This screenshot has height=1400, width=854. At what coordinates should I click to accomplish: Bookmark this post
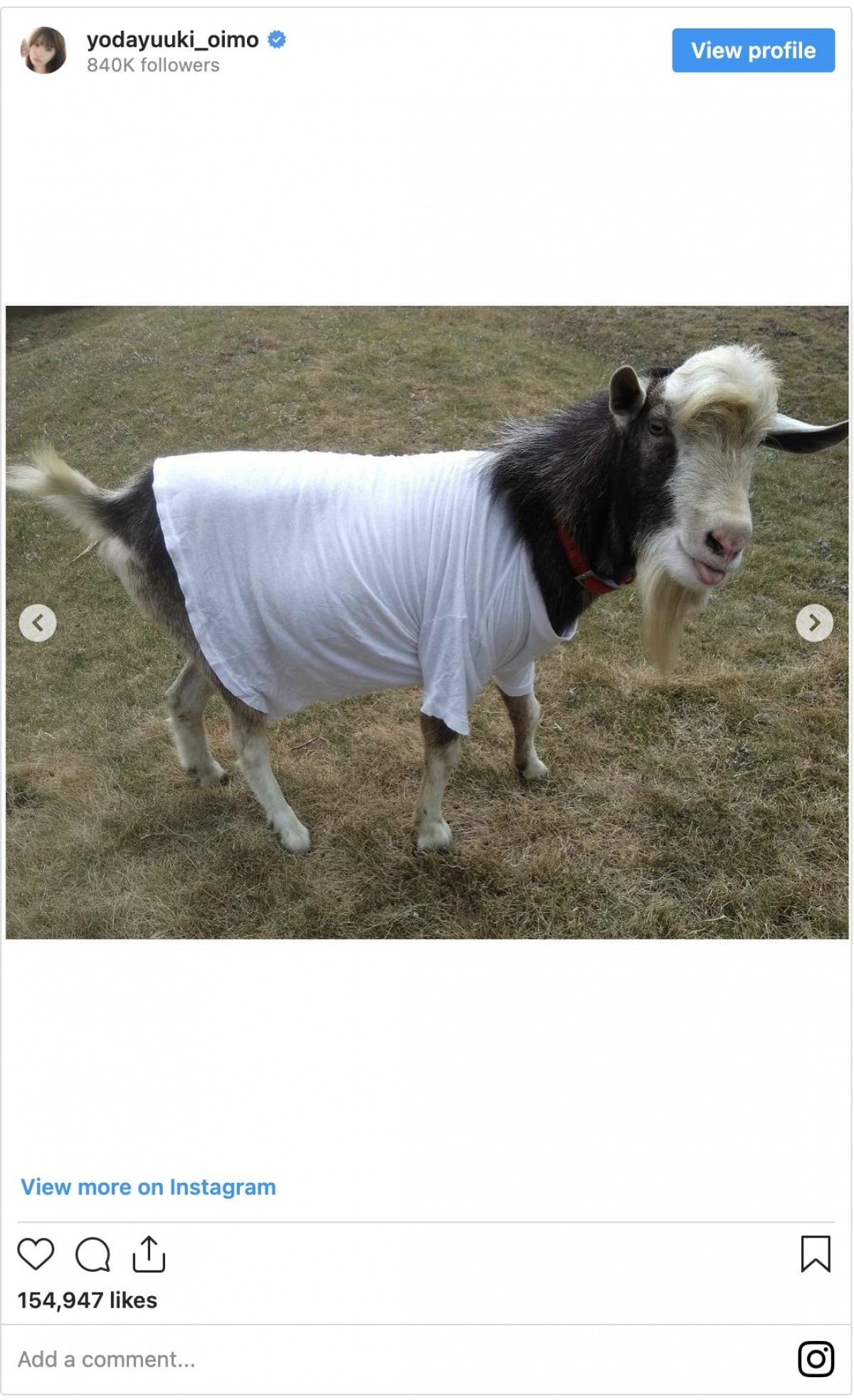coord(816,1253)
